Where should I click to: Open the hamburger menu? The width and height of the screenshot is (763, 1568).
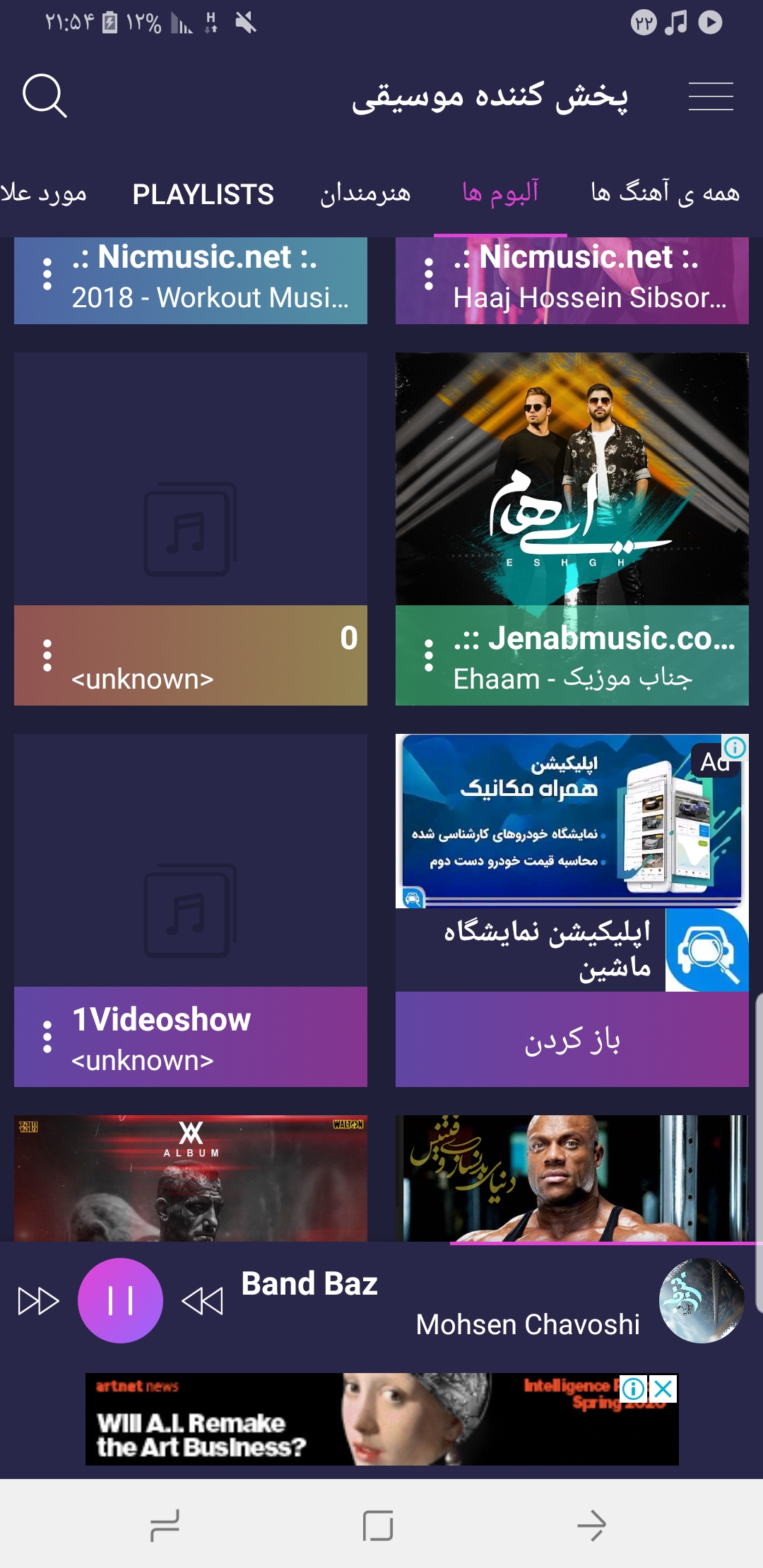click(x=711, y=97)
